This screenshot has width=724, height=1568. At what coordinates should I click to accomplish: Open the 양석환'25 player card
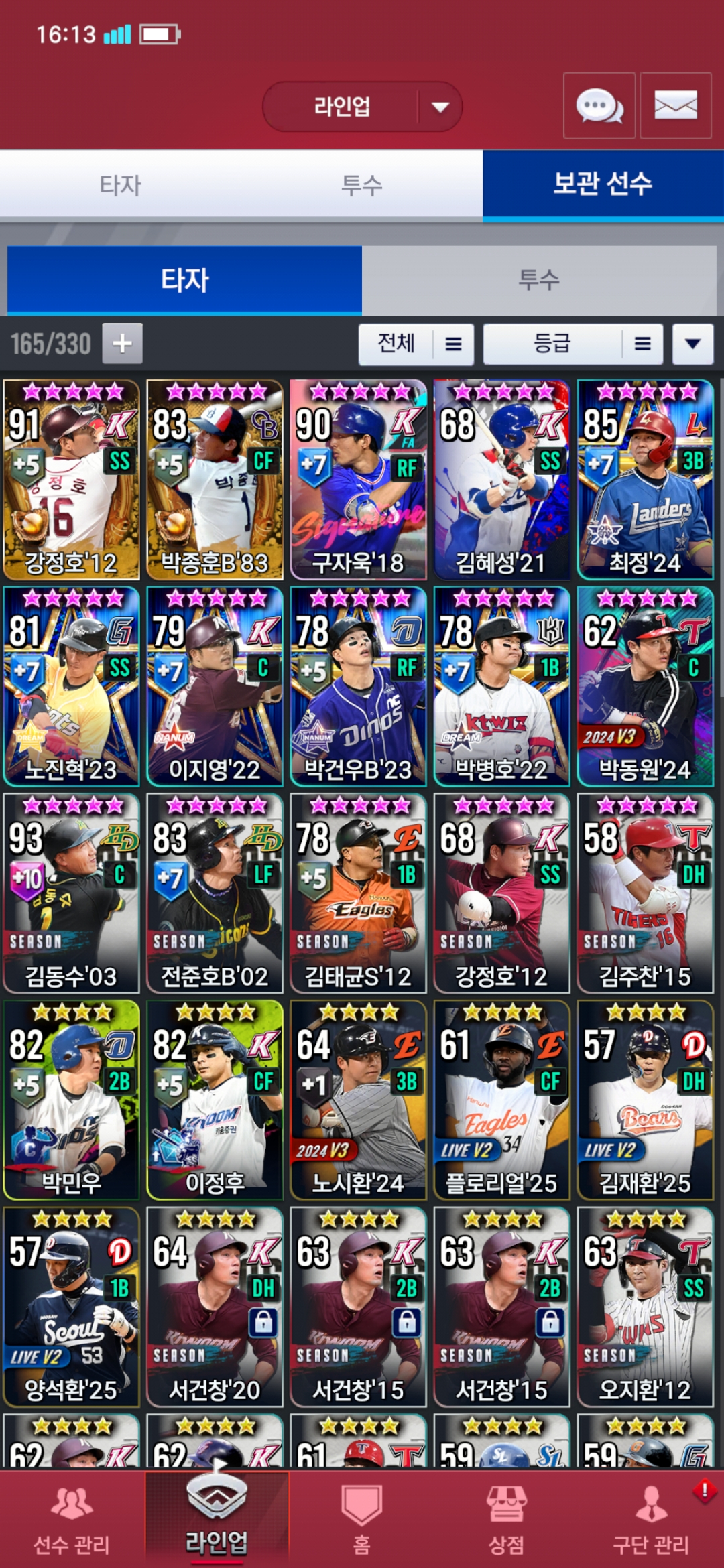[71, 1307]
